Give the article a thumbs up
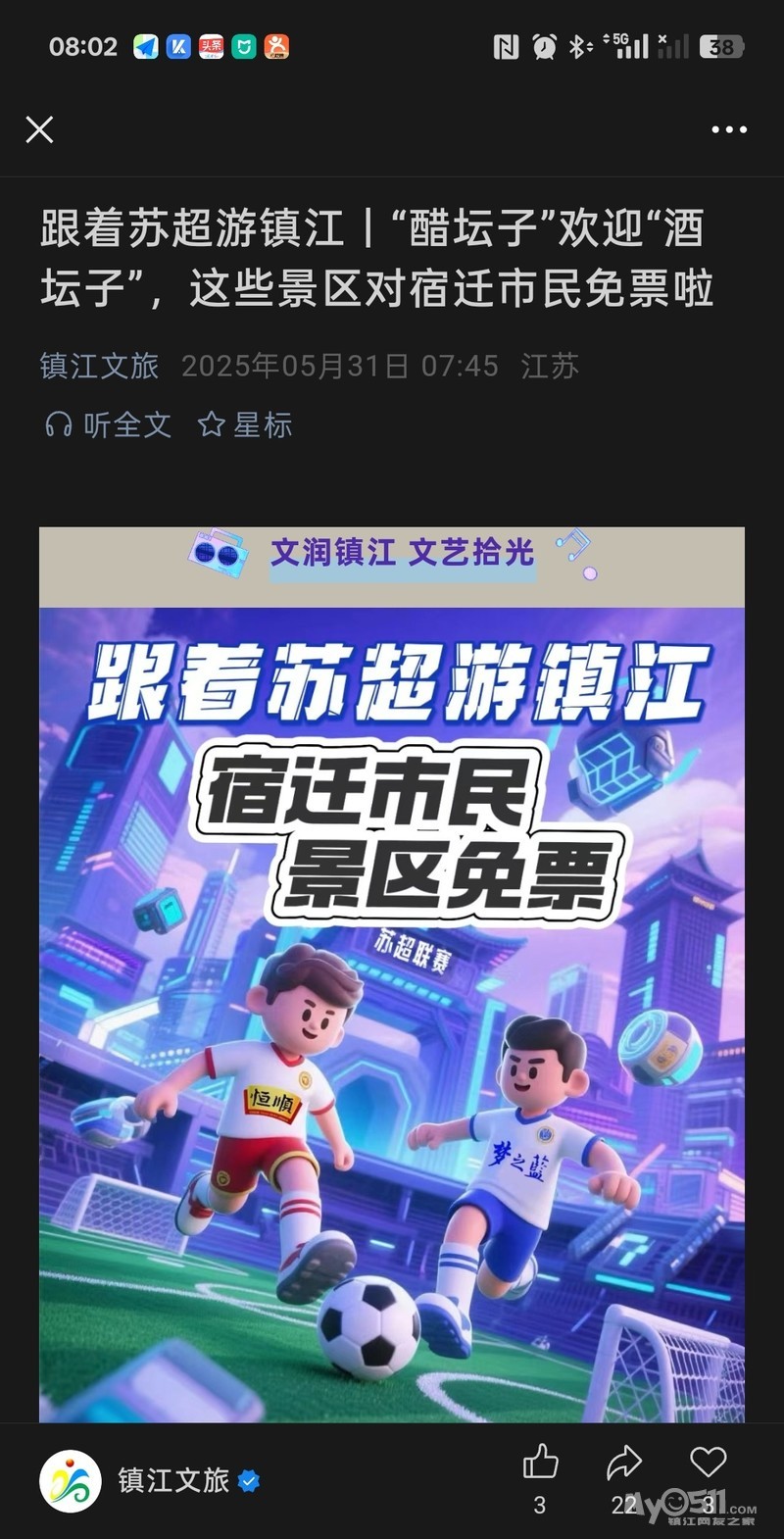This screenshot has width=784, height=1539. [x=540, y=1464]
